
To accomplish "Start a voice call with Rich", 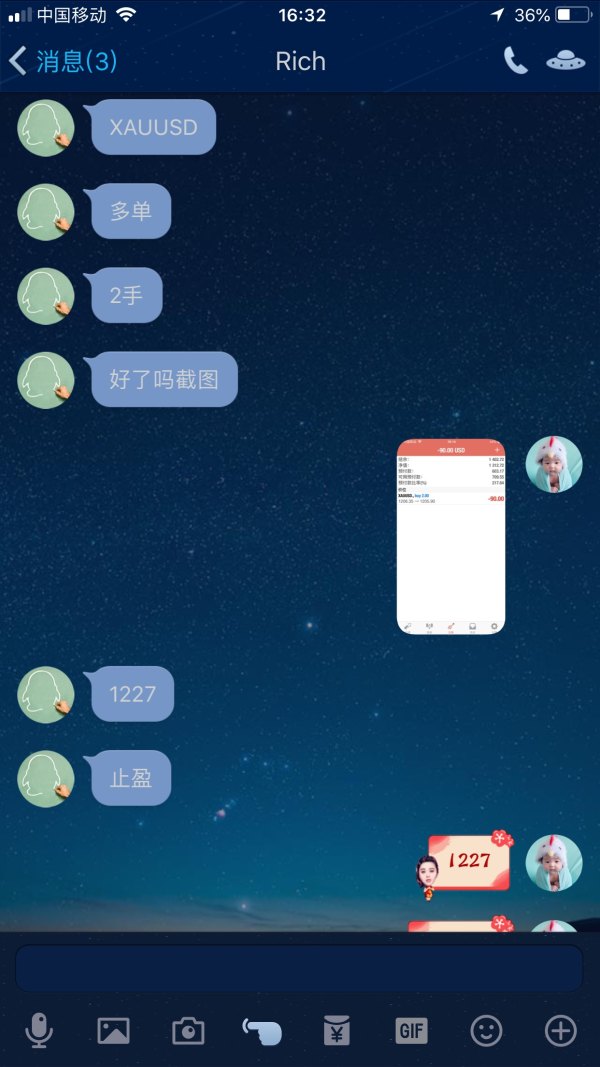I will 515,61.
